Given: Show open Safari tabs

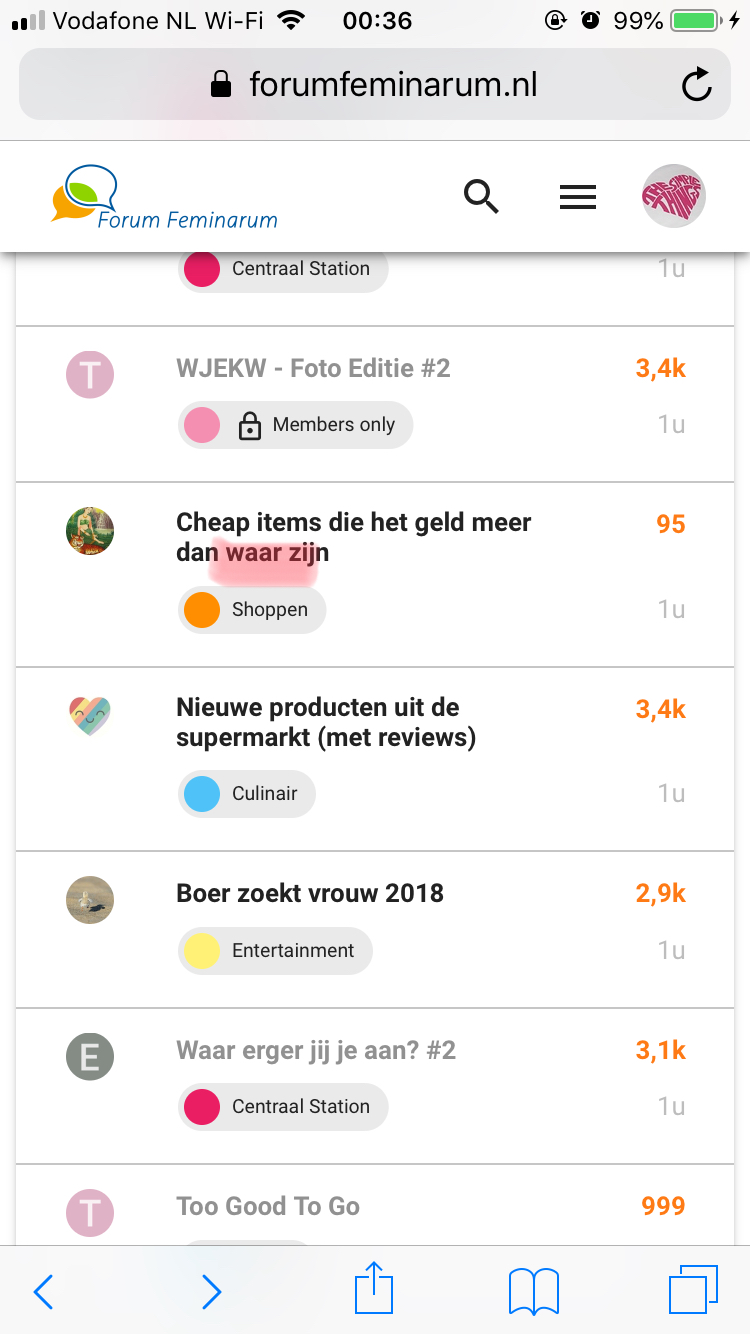Looking at the screenshot, I should [693, 1291].
